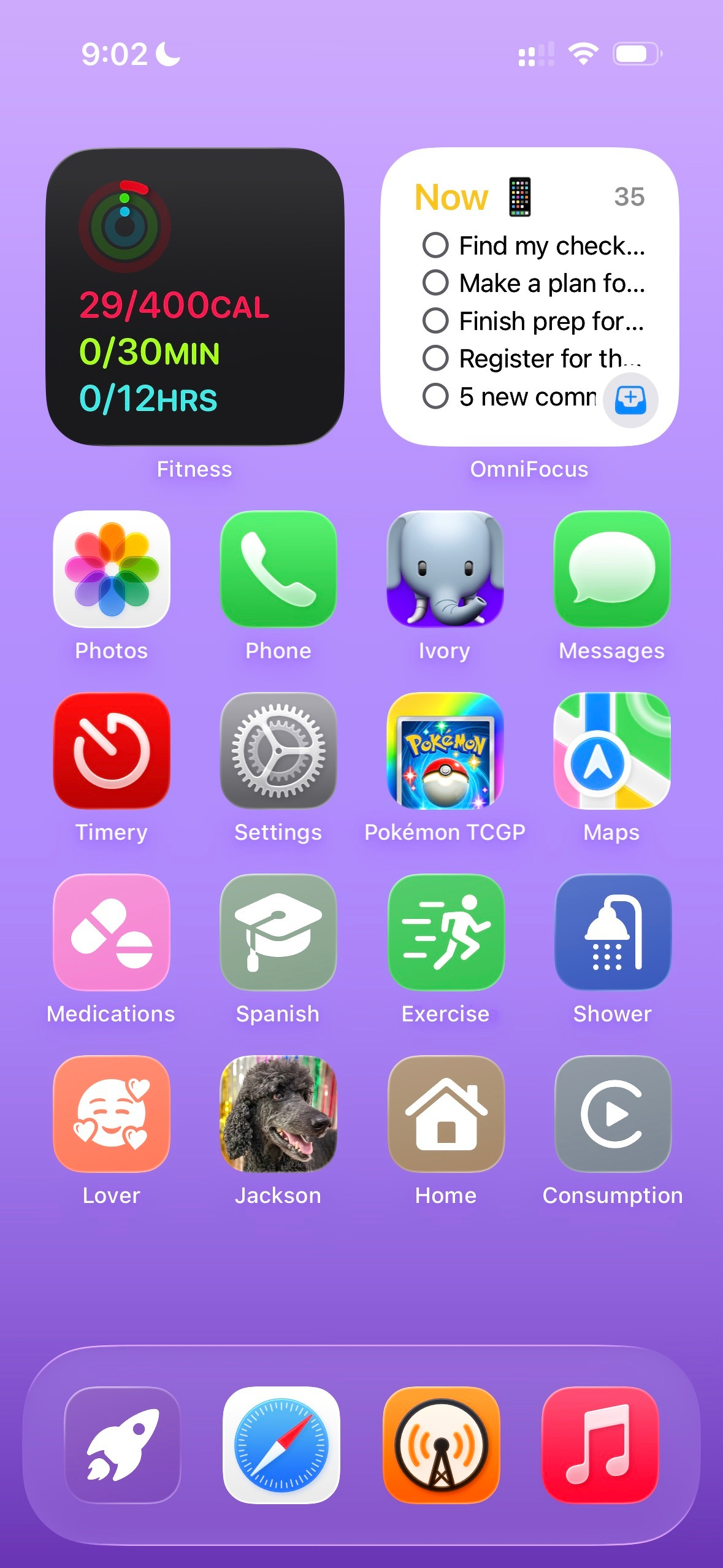The width and height of the screenshot is (723, 1568).
Task: Start the Timery app
Action: [111, 753]
